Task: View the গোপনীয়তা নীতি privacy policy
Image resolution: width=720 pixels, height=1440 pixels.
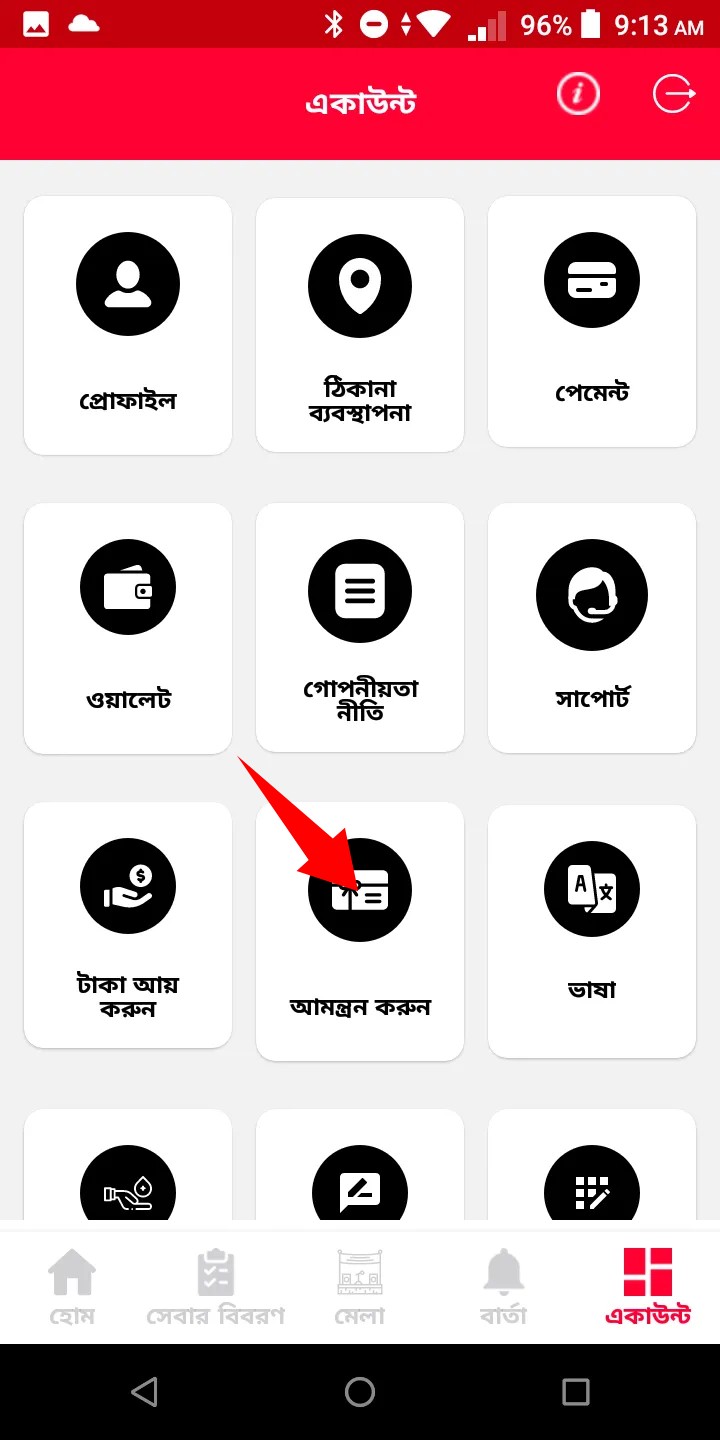Action: [360, 628]
